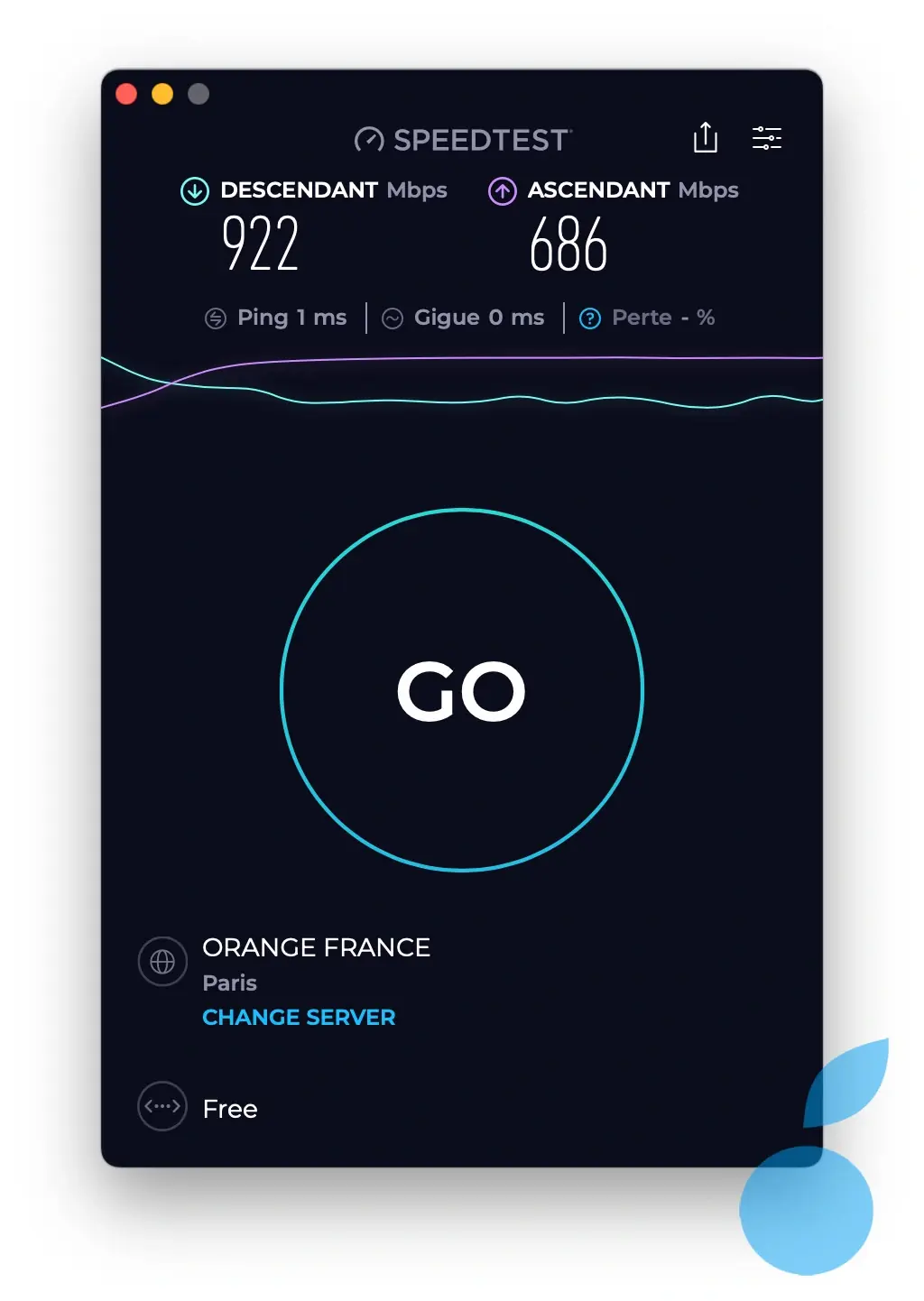This screenshot has width=924, height=1301.
Task: Close the Speedtest window
Action: tap(127, 94)
